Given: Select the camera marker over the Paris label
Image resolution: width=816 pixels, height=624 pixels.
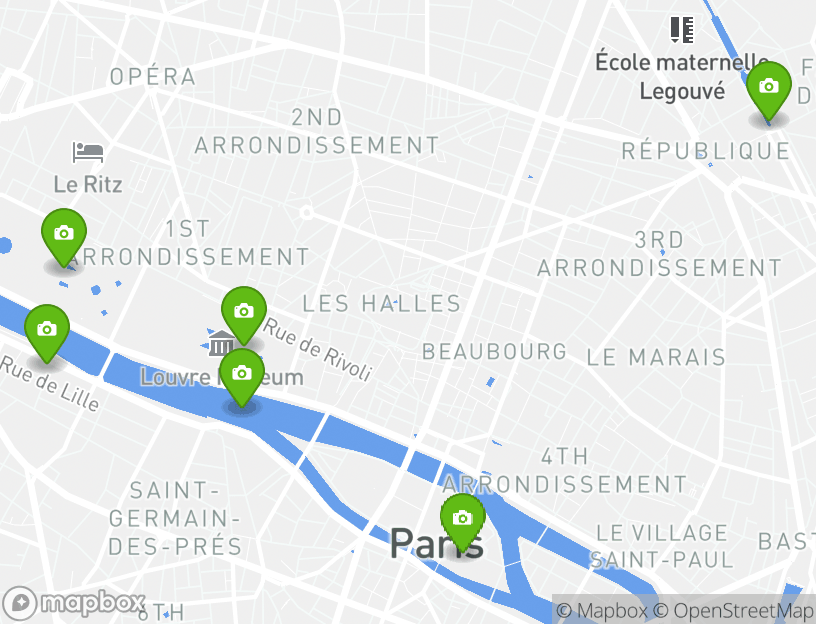Looking at the screenshot, I should click(x=462, y=520).
